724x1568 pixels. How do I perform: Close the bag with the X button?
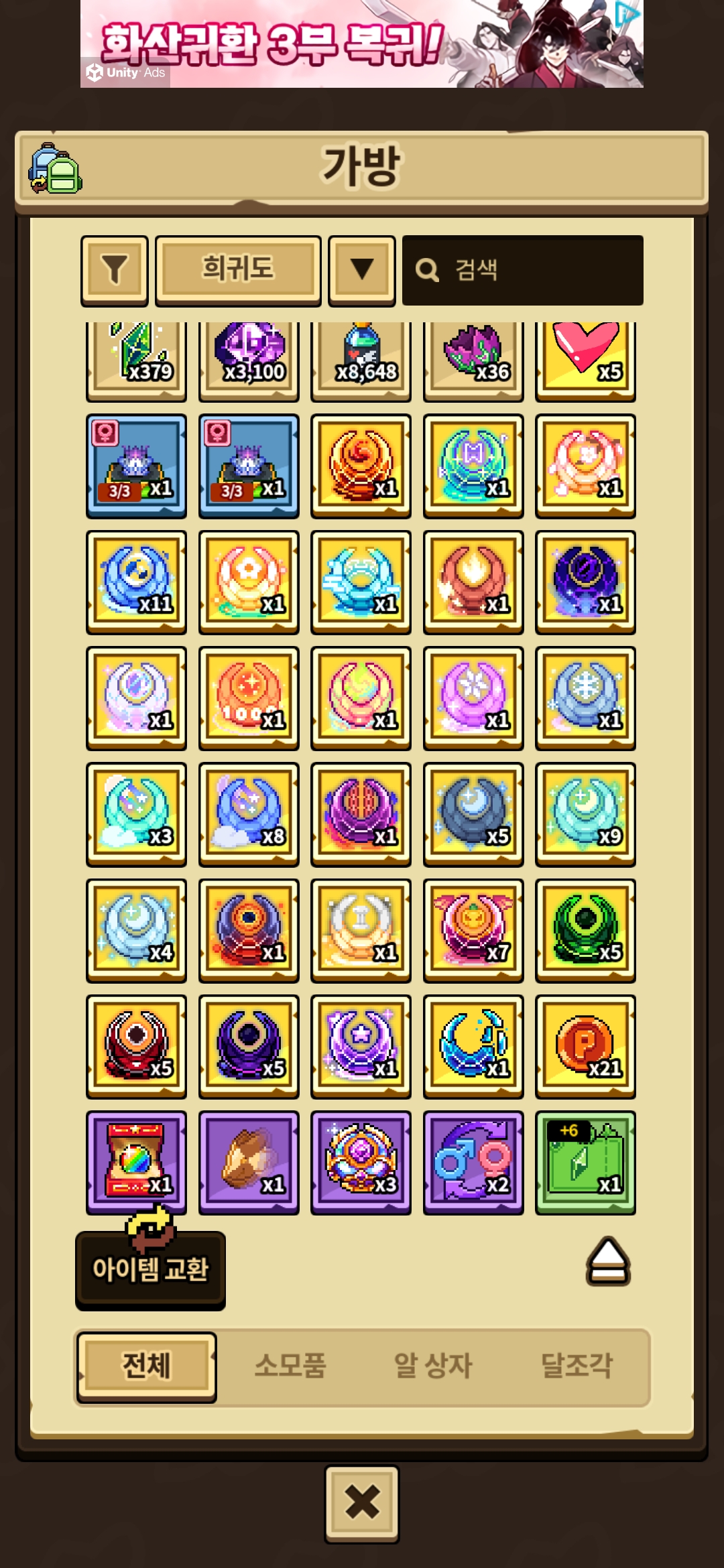pyautogui.click(x=362, y=1503)
